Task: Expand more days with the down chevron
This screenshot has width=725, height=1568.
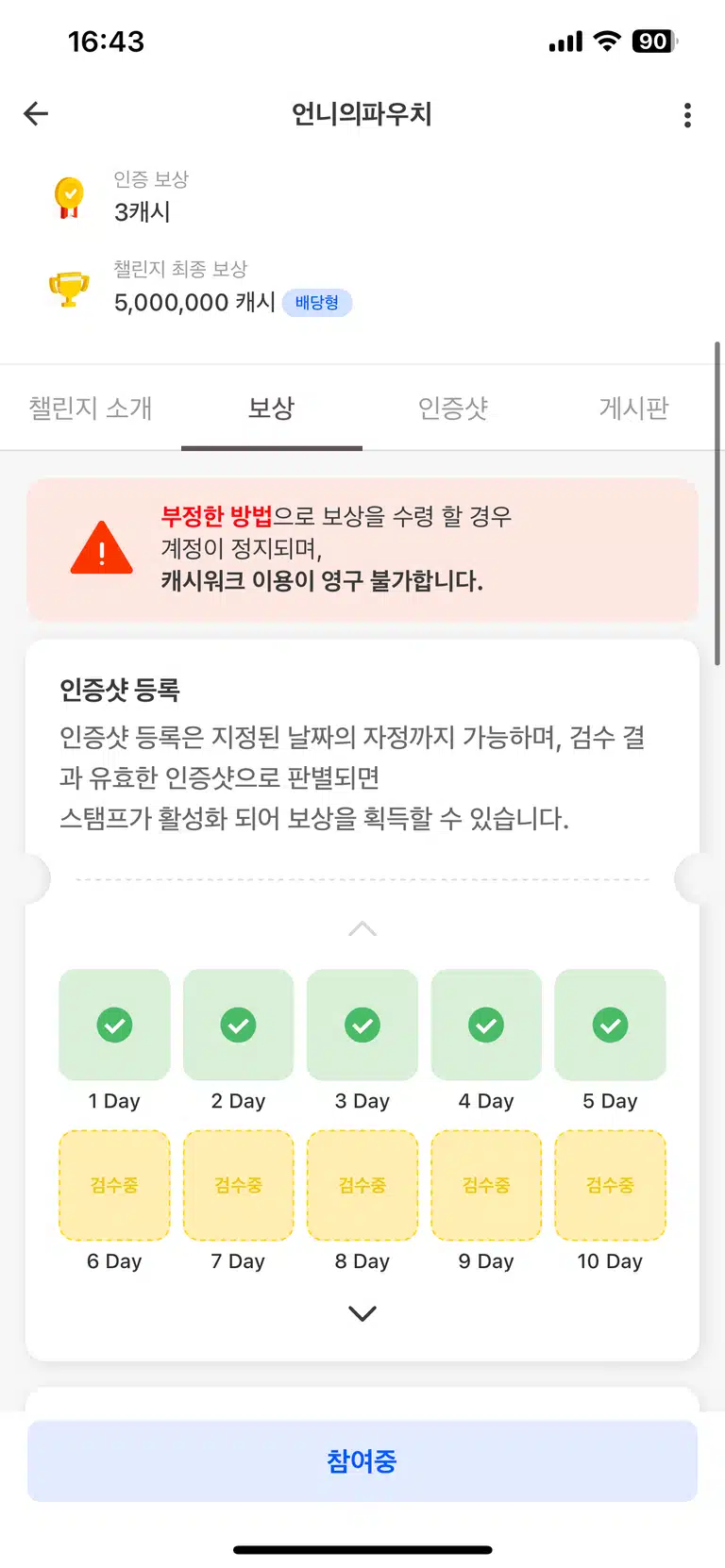Action: (x=362, y=1313)
